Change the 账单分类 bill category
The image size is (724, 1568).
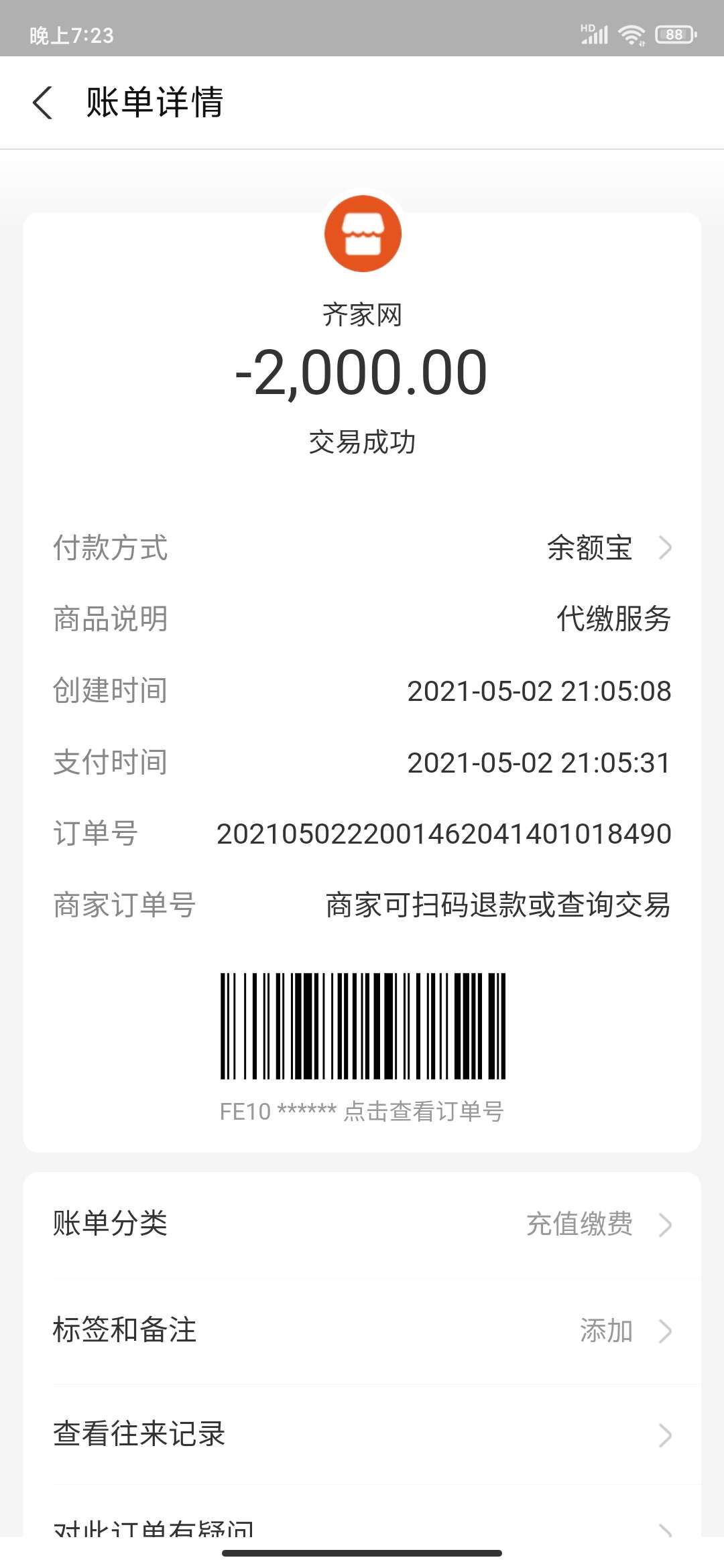click(362, 1224)
